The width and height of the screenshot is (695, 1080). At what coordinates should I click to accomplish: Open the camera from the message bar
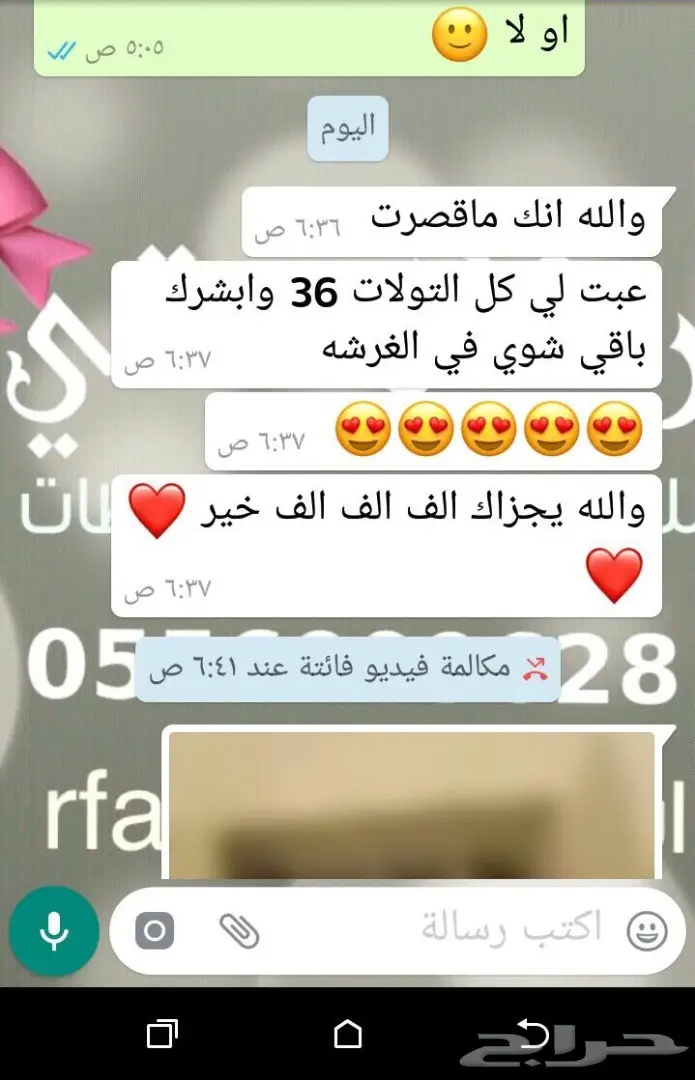pyautogui.click(x=155, y=932)
